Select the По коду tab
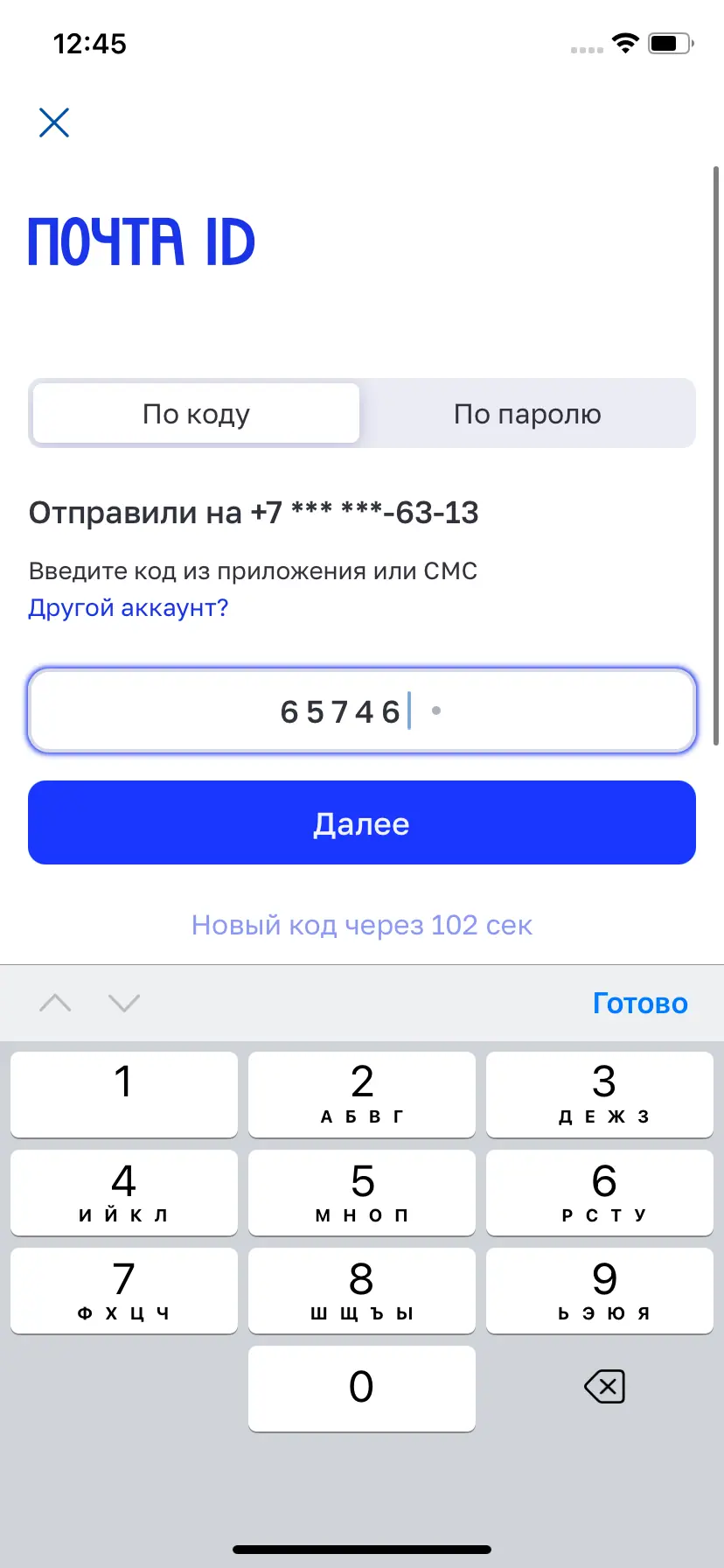This screenshot has width=724, height=1568. click(197, 414)
